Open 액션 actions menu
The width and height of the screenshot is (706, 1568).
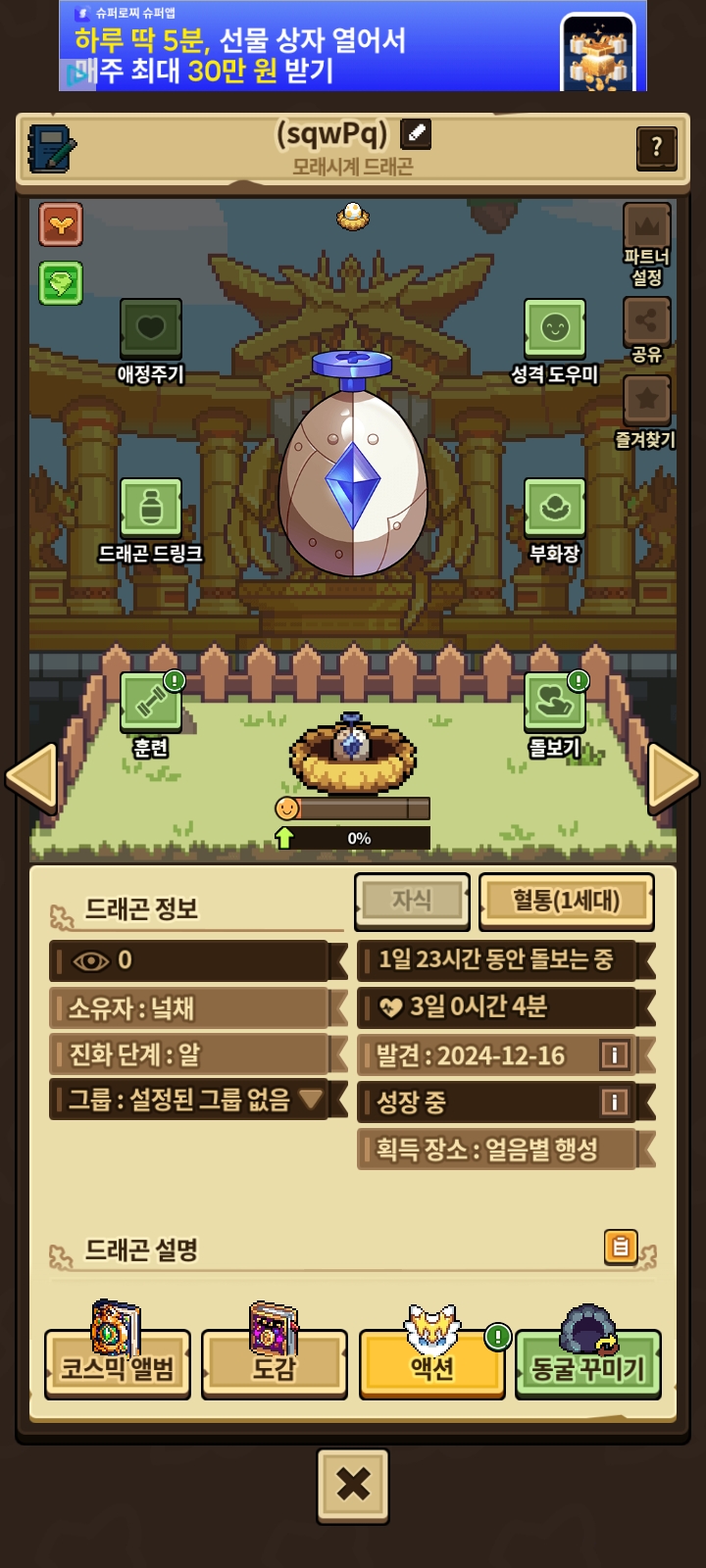click(431, 1363)
